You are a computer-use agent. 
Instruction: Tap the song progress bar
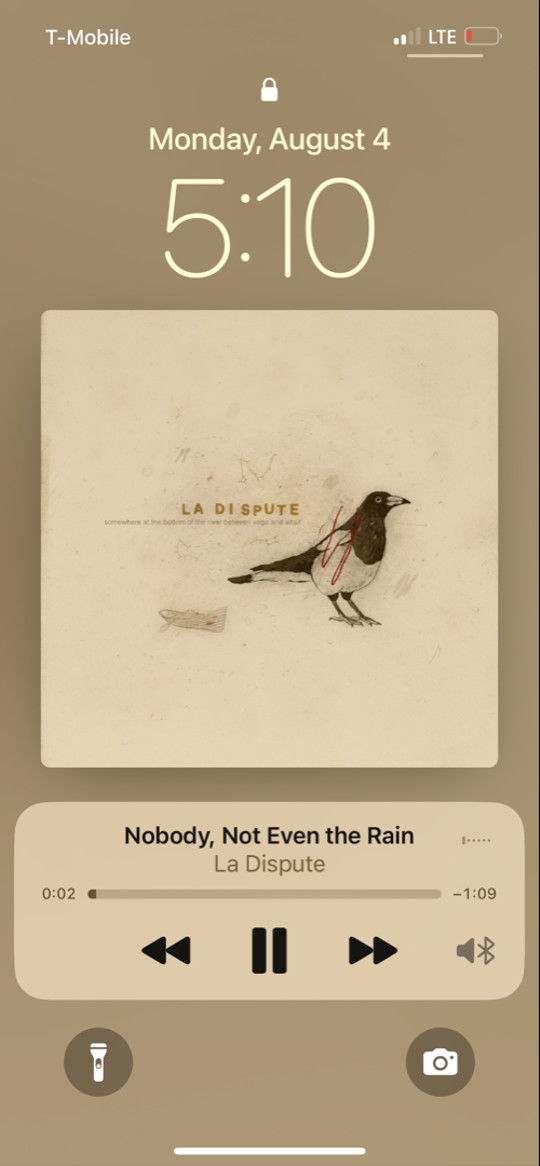point(264,894)
